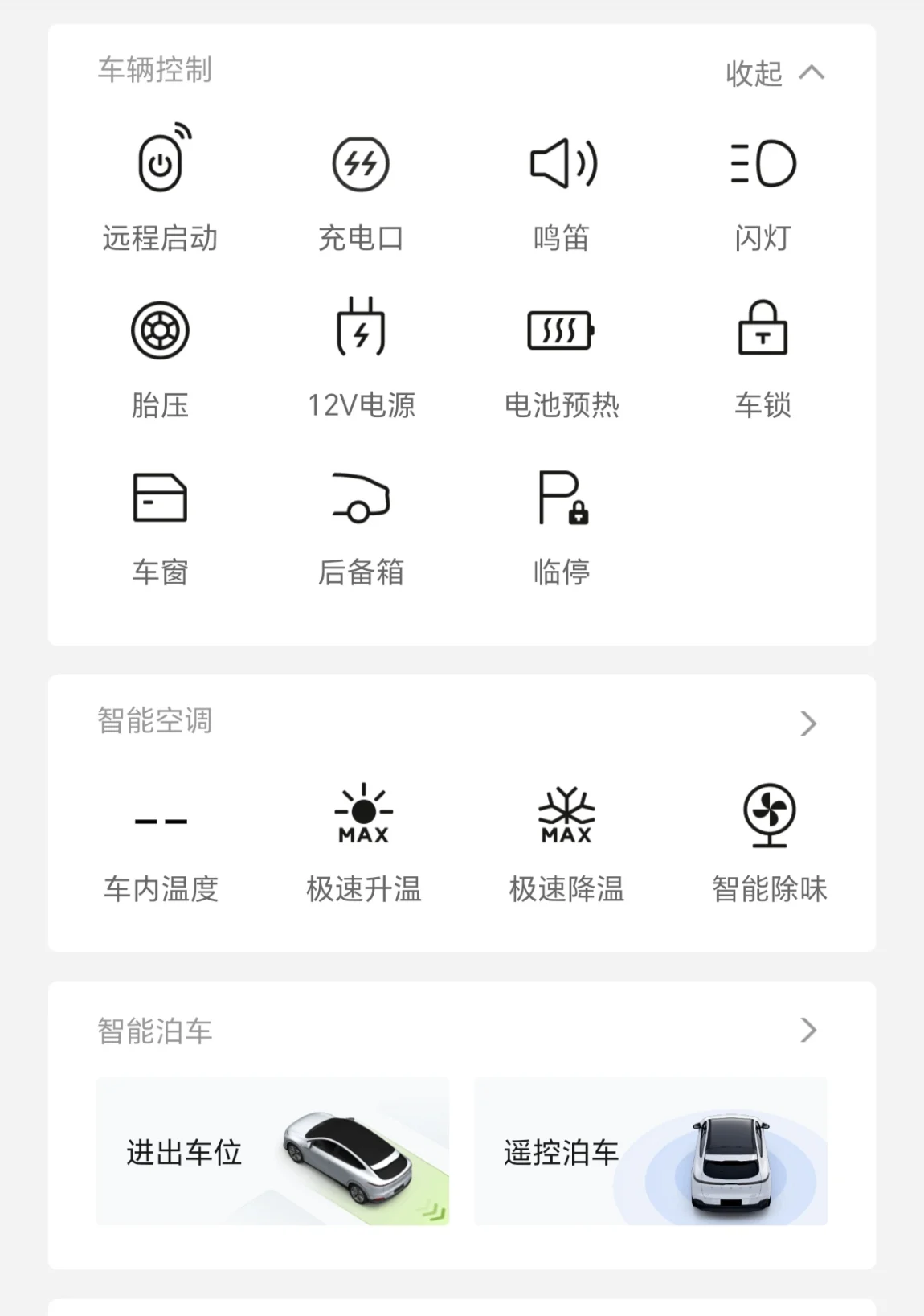Viewport: 924px width, 1316px height.
Task: Turn on 极速升温 max heating
Action: [x=363, y=844]
